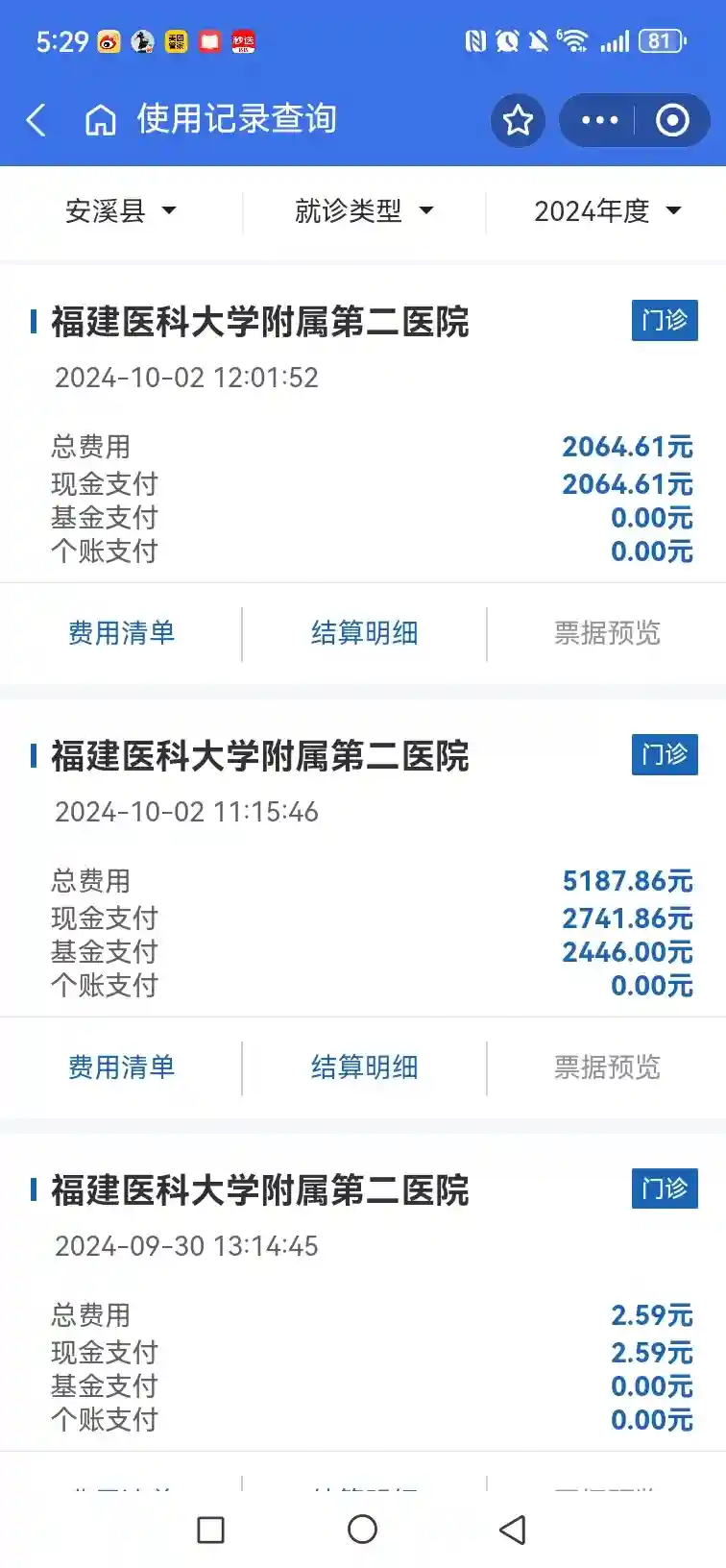Go back using the header arrow

pyautogui.click(x=36, y=120)
